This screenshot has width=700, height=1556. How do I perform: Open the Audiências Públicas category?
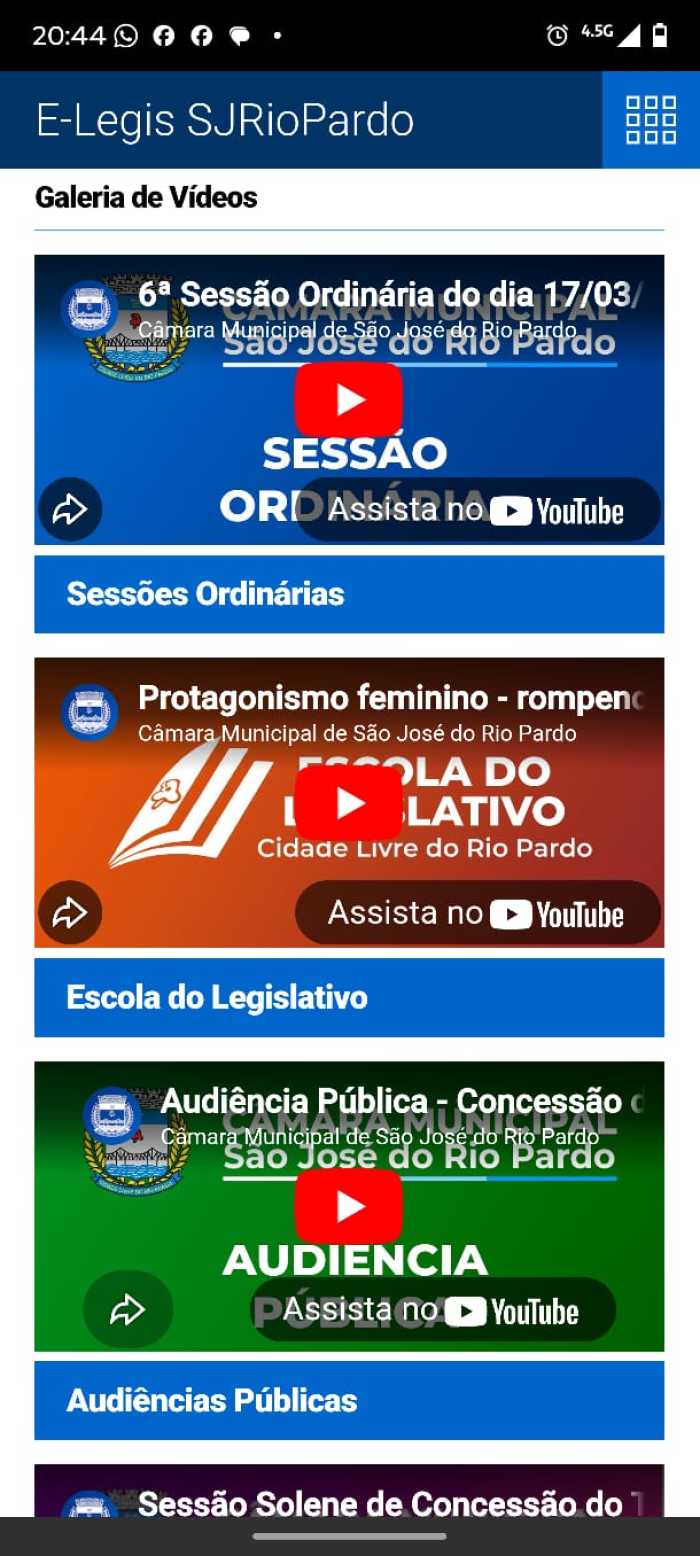coord(349,1400)
